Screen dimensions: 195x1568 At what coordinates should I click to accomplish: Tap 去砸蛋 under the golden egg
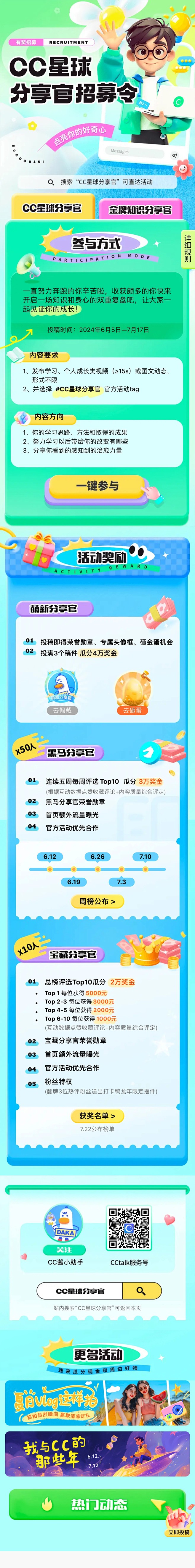pos(132,710)
